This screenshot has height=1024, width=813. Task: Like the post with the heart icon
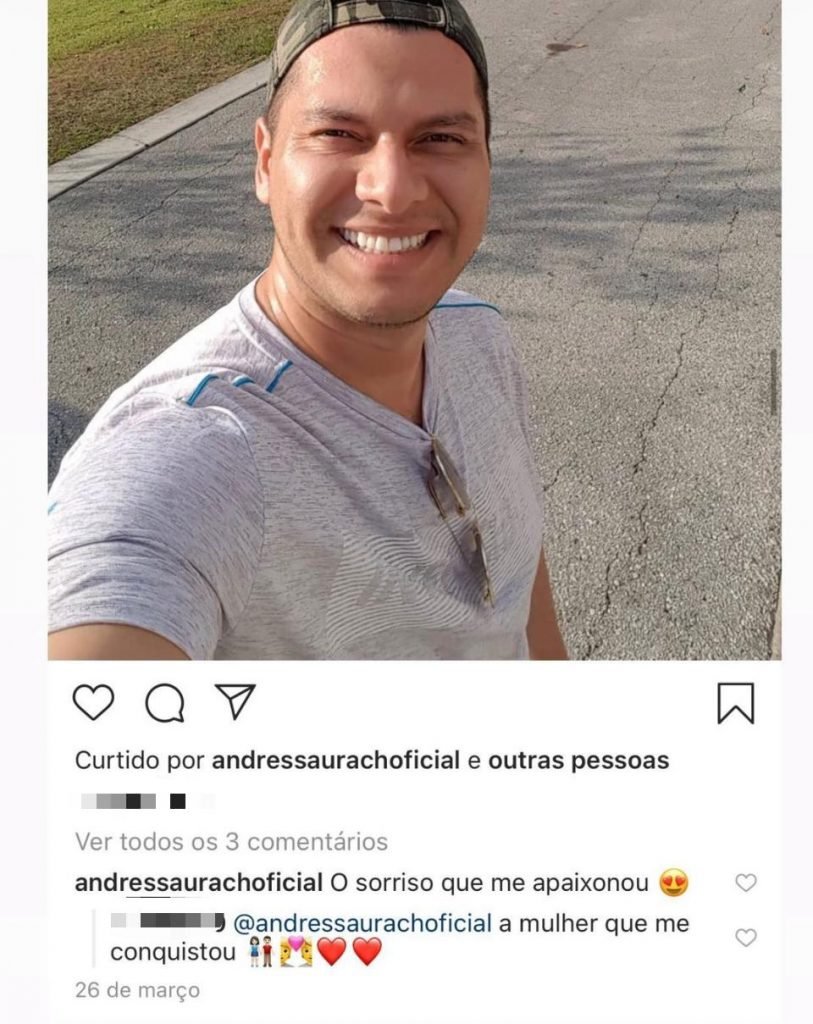click(94, 703)
